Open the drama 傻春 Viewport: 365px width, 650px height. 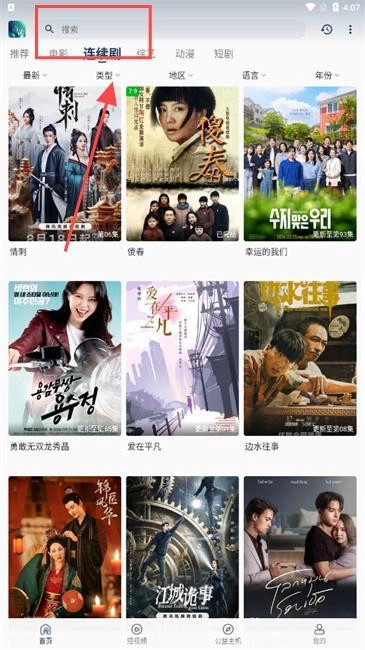(182, 164)
